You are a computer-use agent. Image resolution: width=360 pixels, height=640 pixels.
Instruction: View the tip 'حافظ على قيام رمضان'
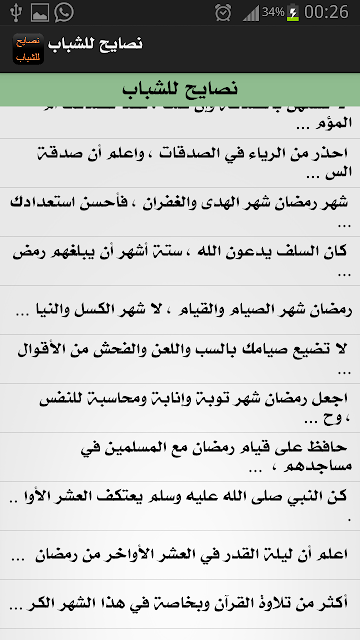(x=180, y=457)
